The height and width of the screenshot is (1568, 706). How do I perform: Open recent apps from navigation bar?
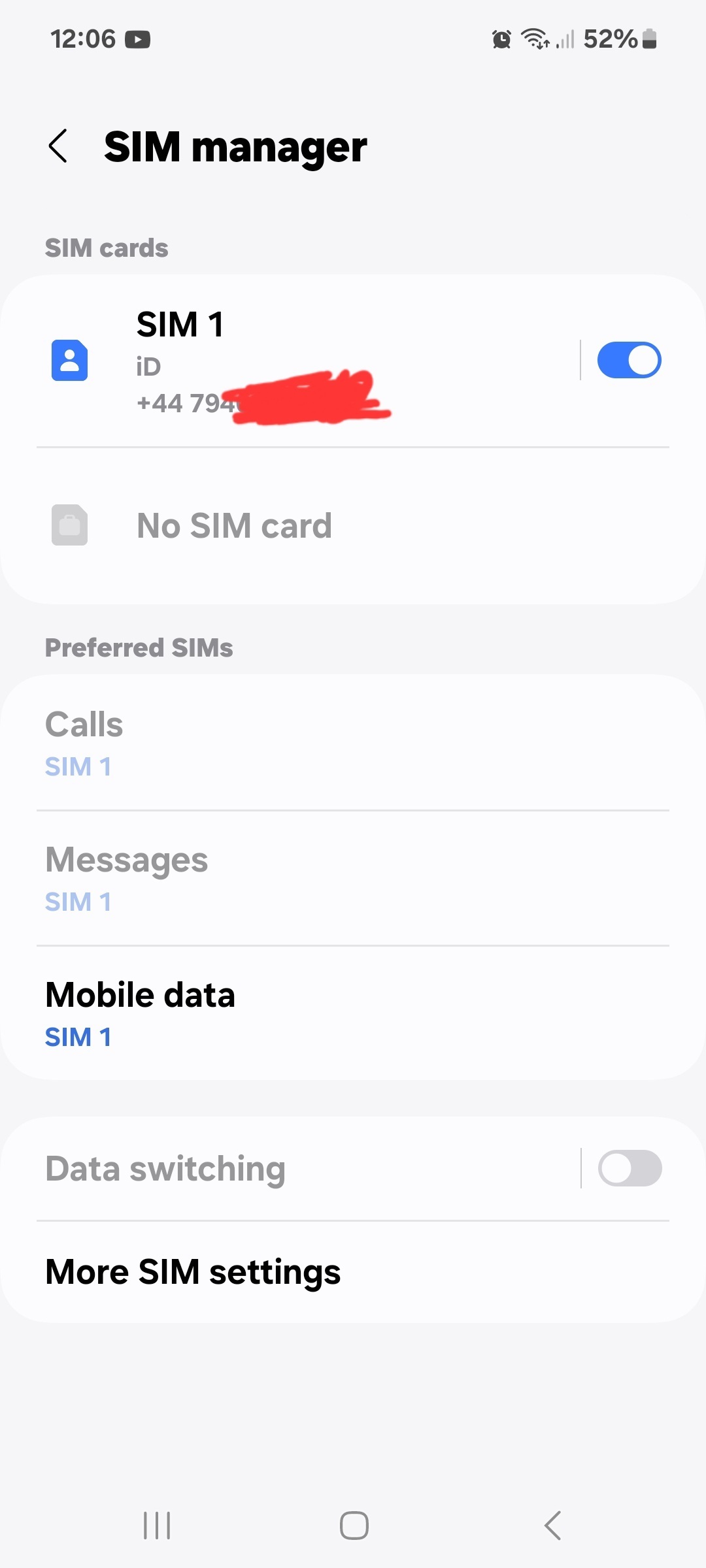(157, 1526)
